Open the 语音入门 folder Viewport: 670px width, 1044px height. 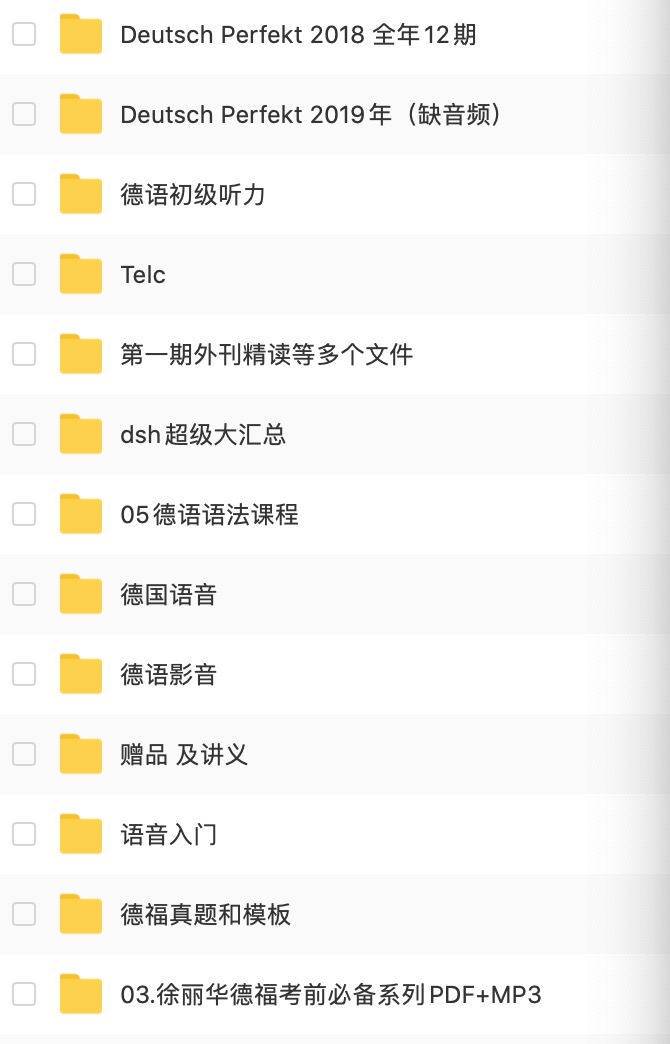[x=168, y=834]
